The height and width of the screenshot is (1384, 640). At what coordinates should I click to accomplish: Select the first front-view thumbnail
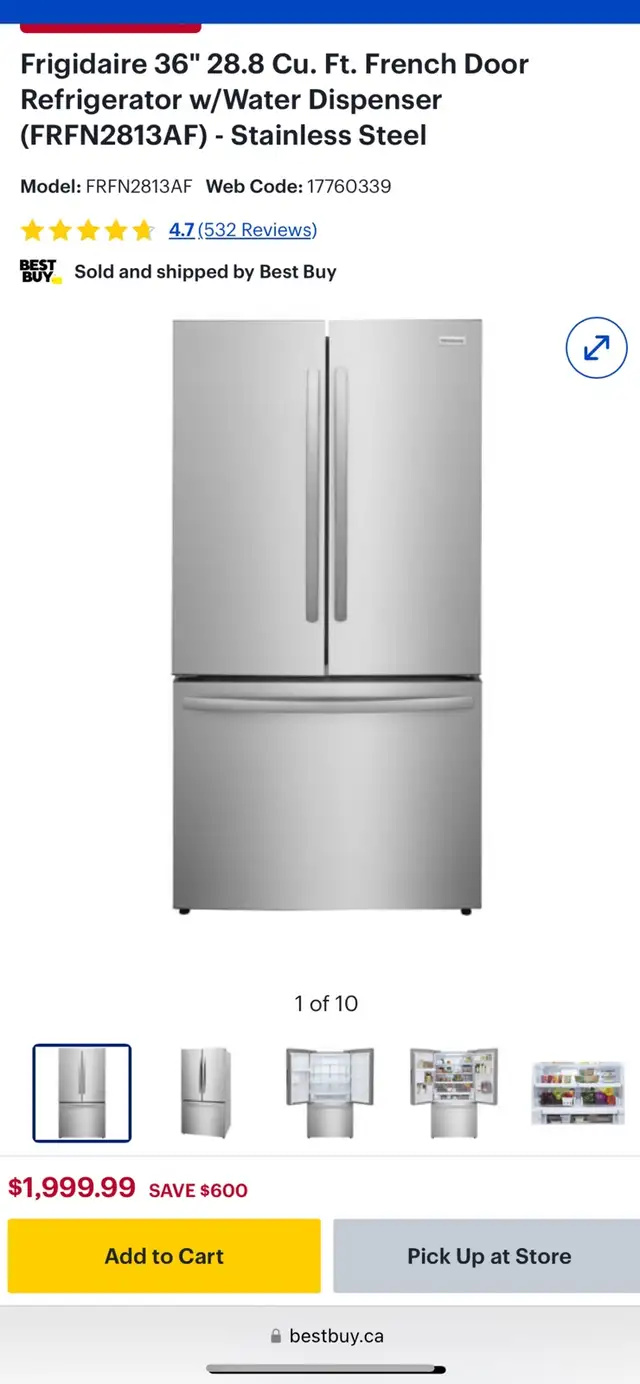82,1093
